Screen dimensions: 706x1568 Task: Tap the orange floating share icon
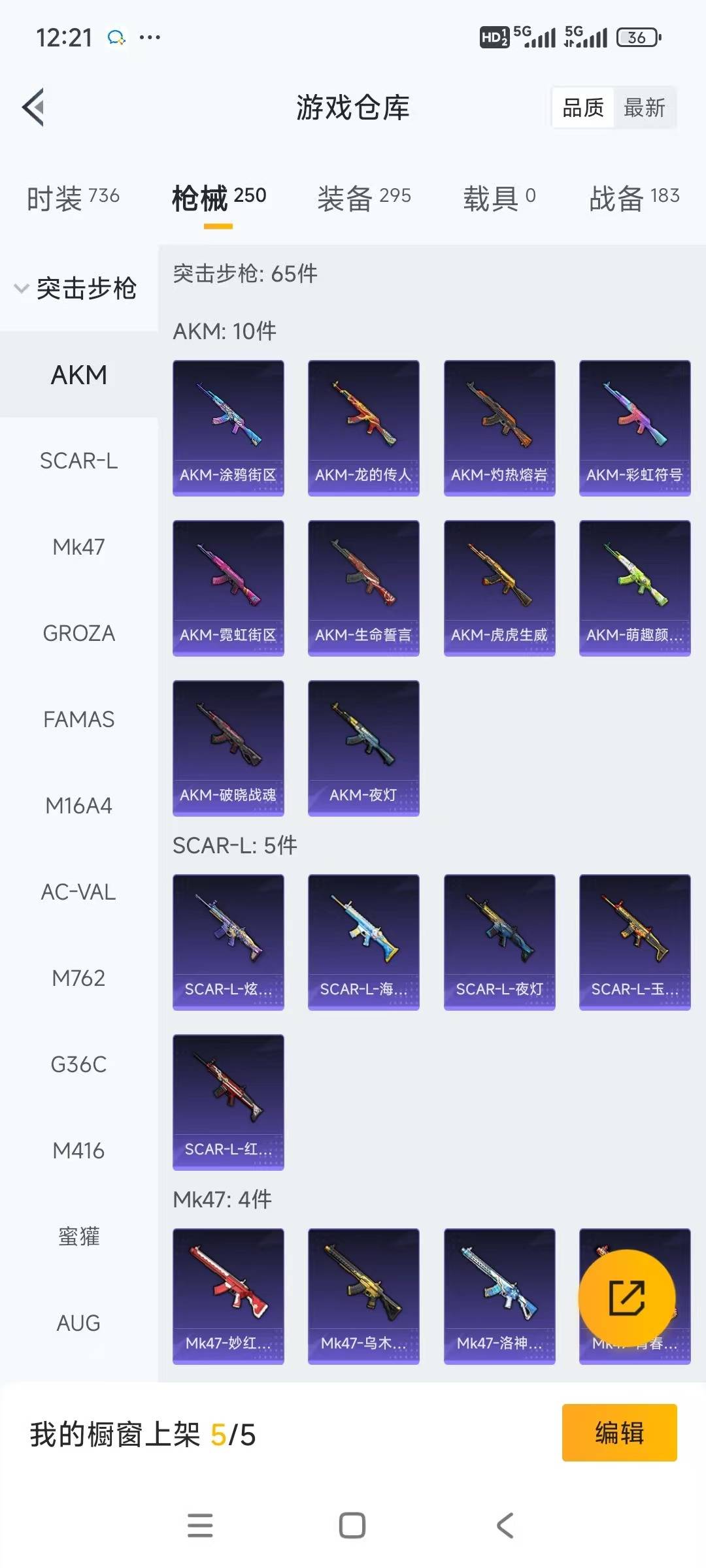click(x=626, y=1297)
